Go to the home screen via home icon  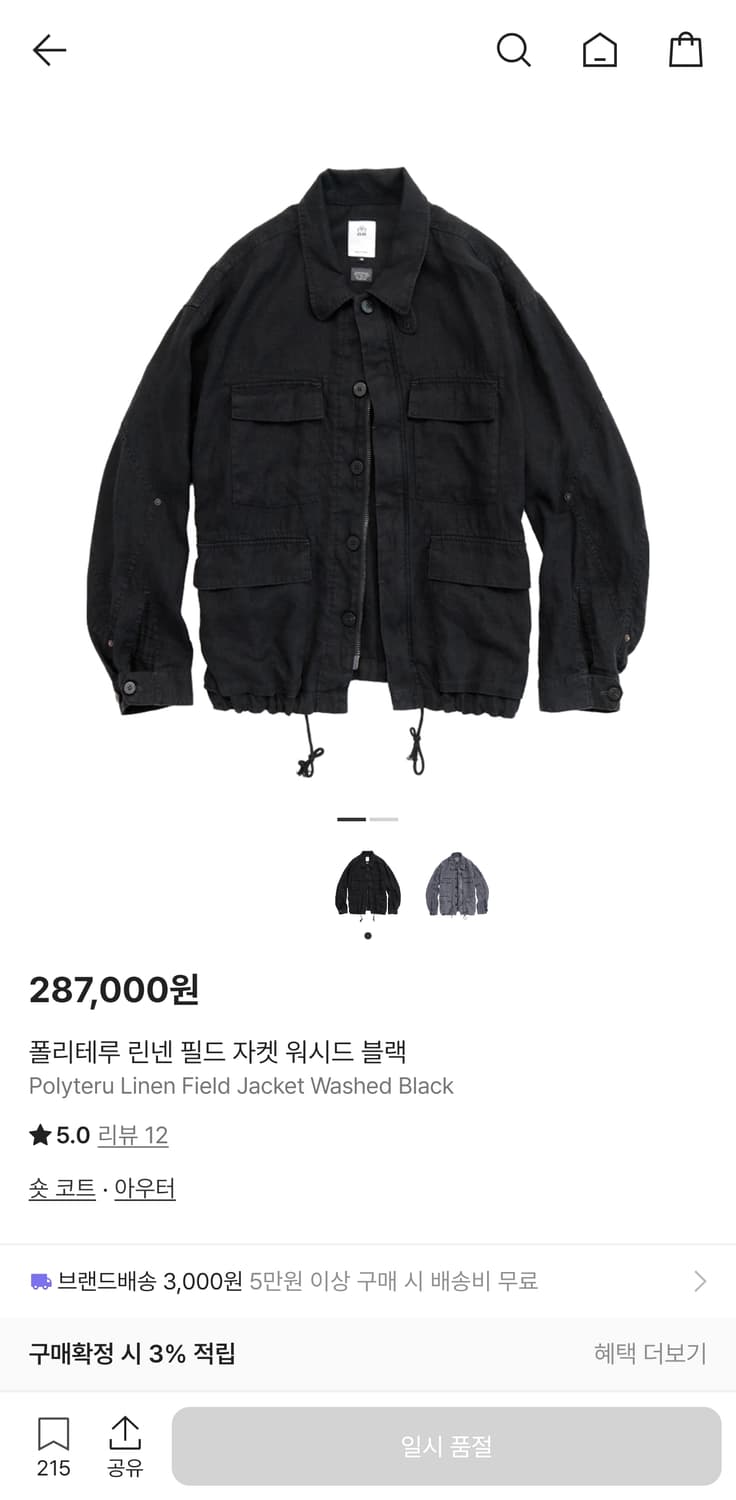pyautogui.click(x=599, y=49)
